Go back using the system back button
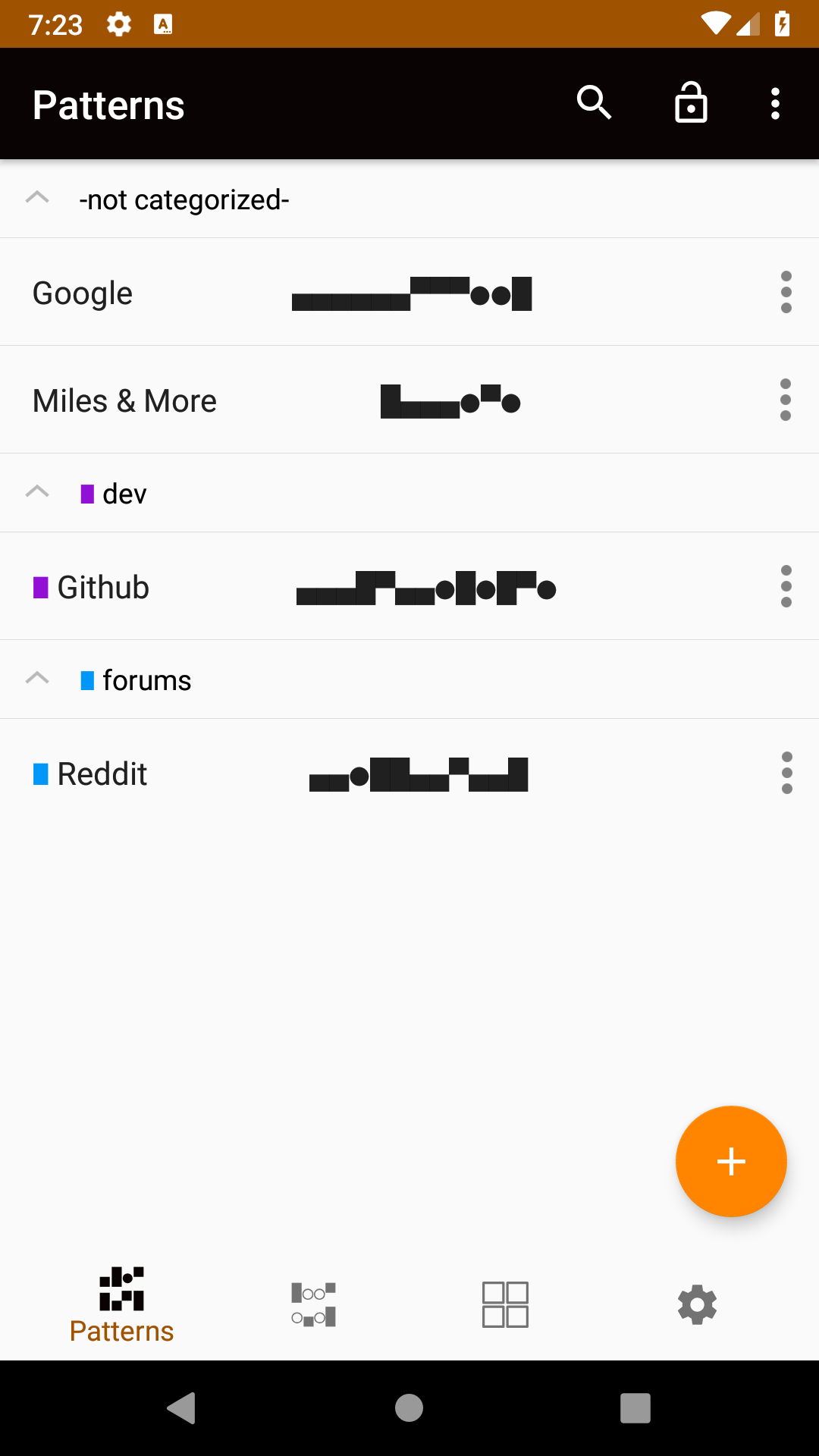Image resolution: width=819 pixels, height=1456 pixels. (x=182, y=1408)
